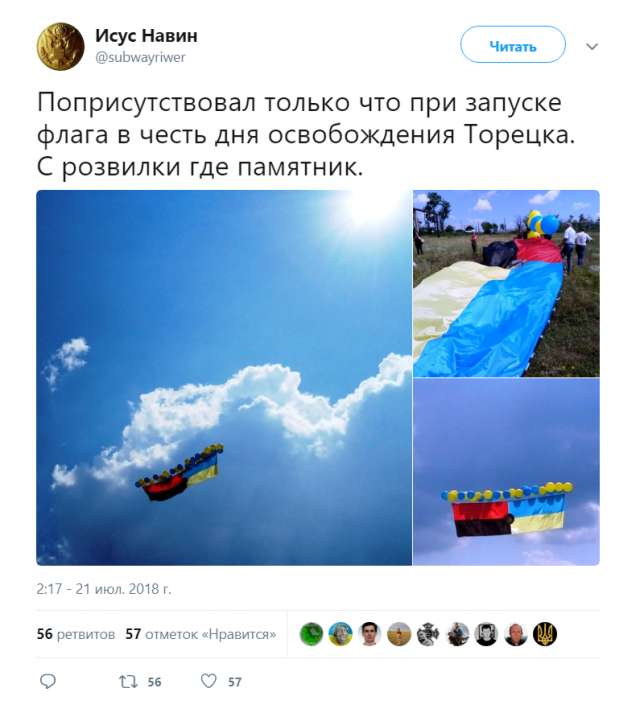Open the tweet timestamp 2:17 - 21 июл. 2018

pos(104,589)
